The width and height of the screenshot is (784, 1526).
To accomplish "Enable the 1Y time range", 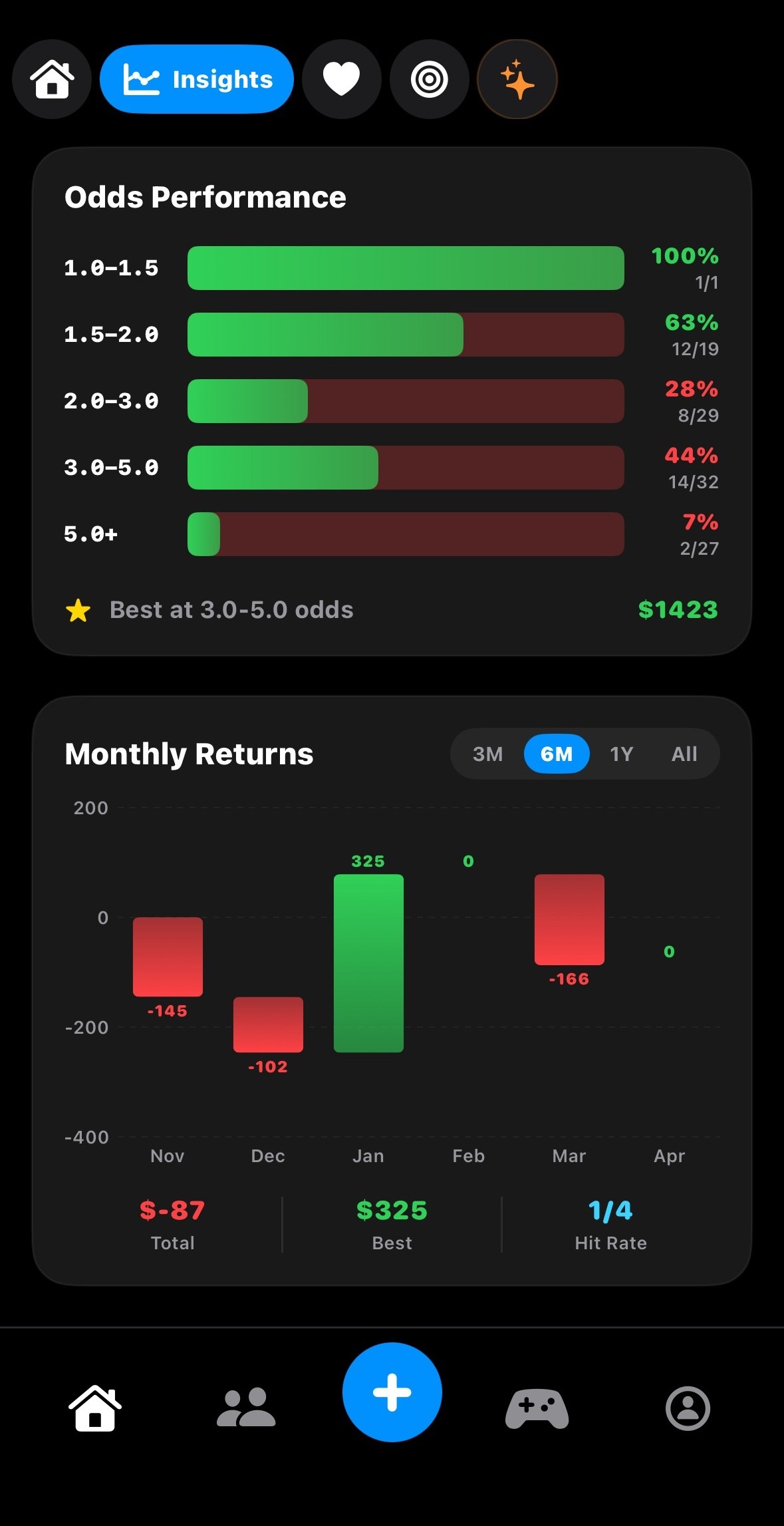I will tap(621, 753).
